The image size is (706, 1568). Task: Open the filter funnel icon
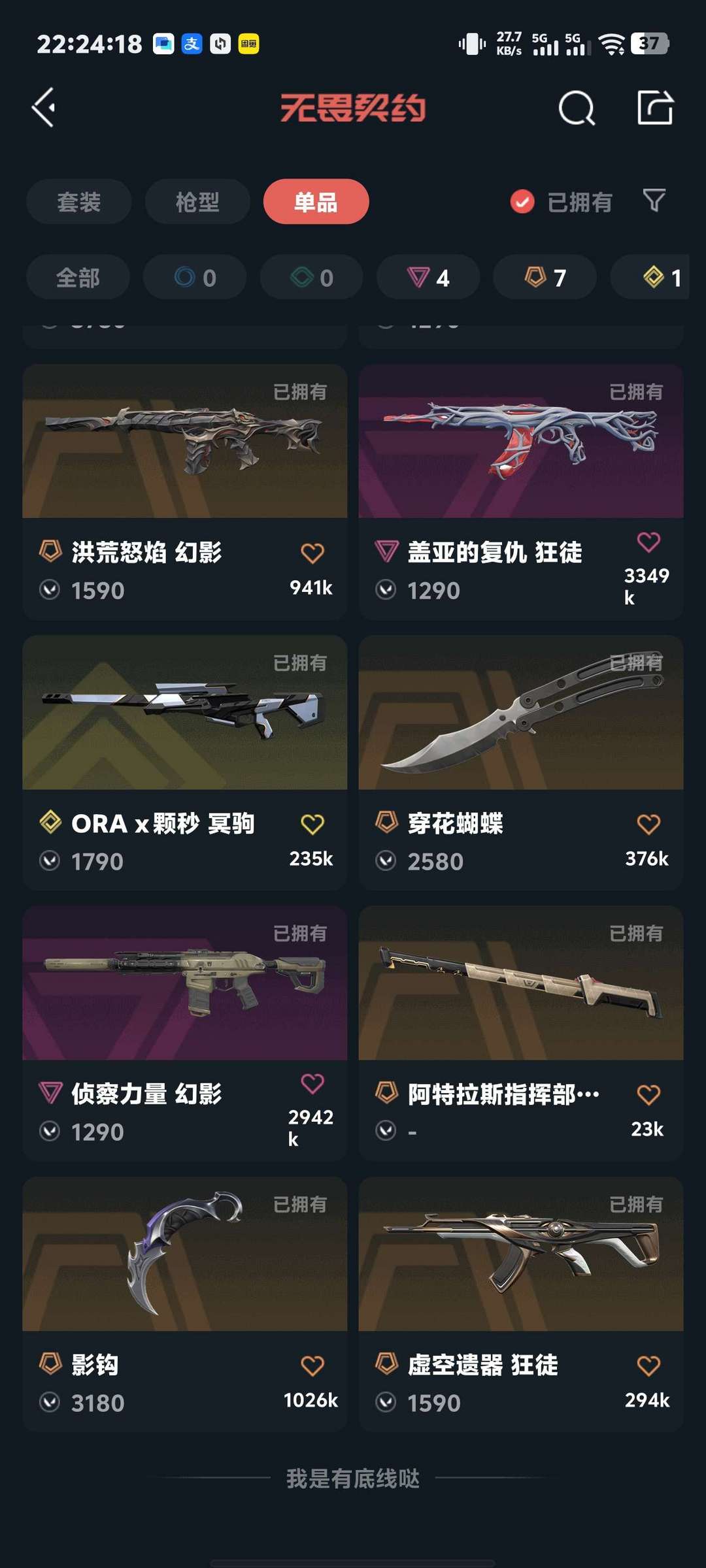[x=654, y=201]
